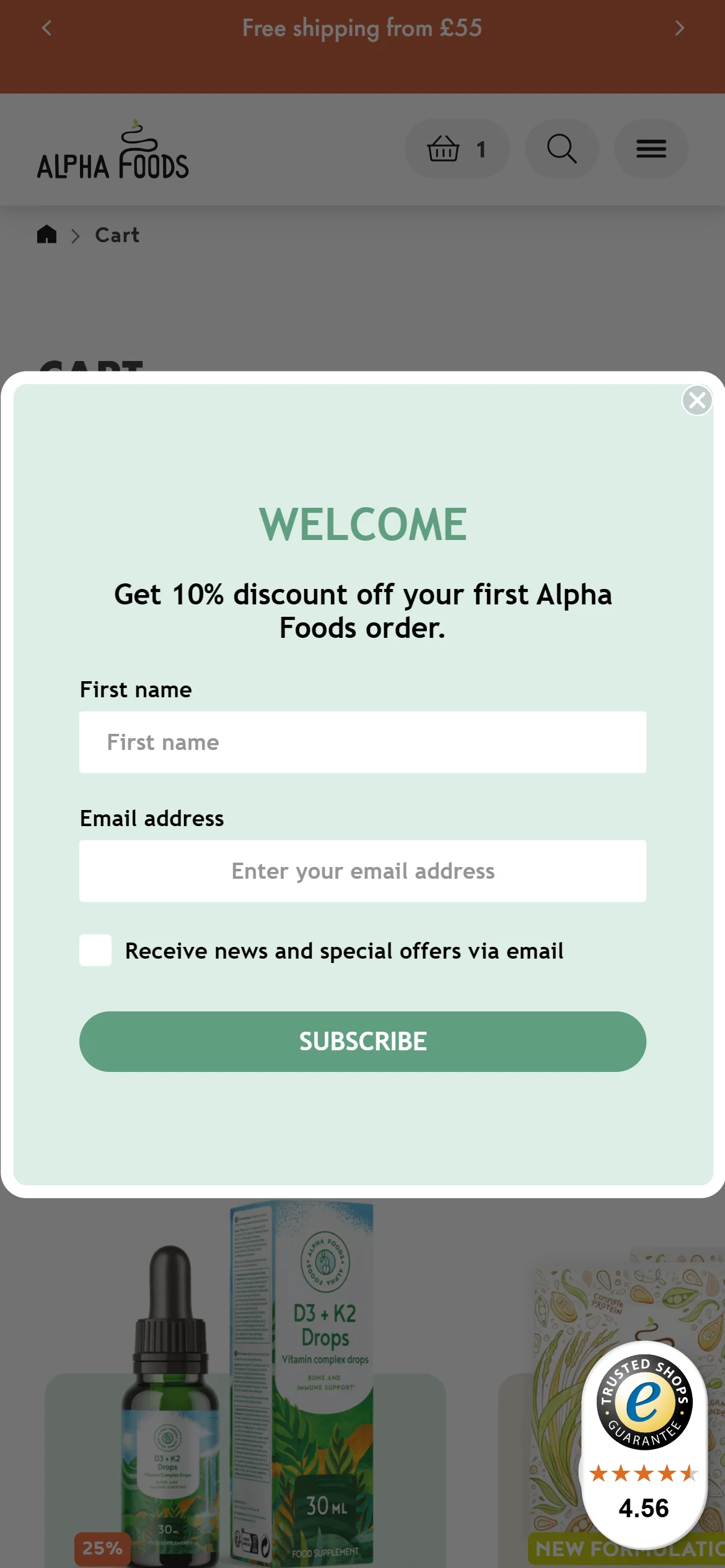Screen dimensions: 725x1568
Task: Close the welcome discount popup
Action: [x=696, y=400]
